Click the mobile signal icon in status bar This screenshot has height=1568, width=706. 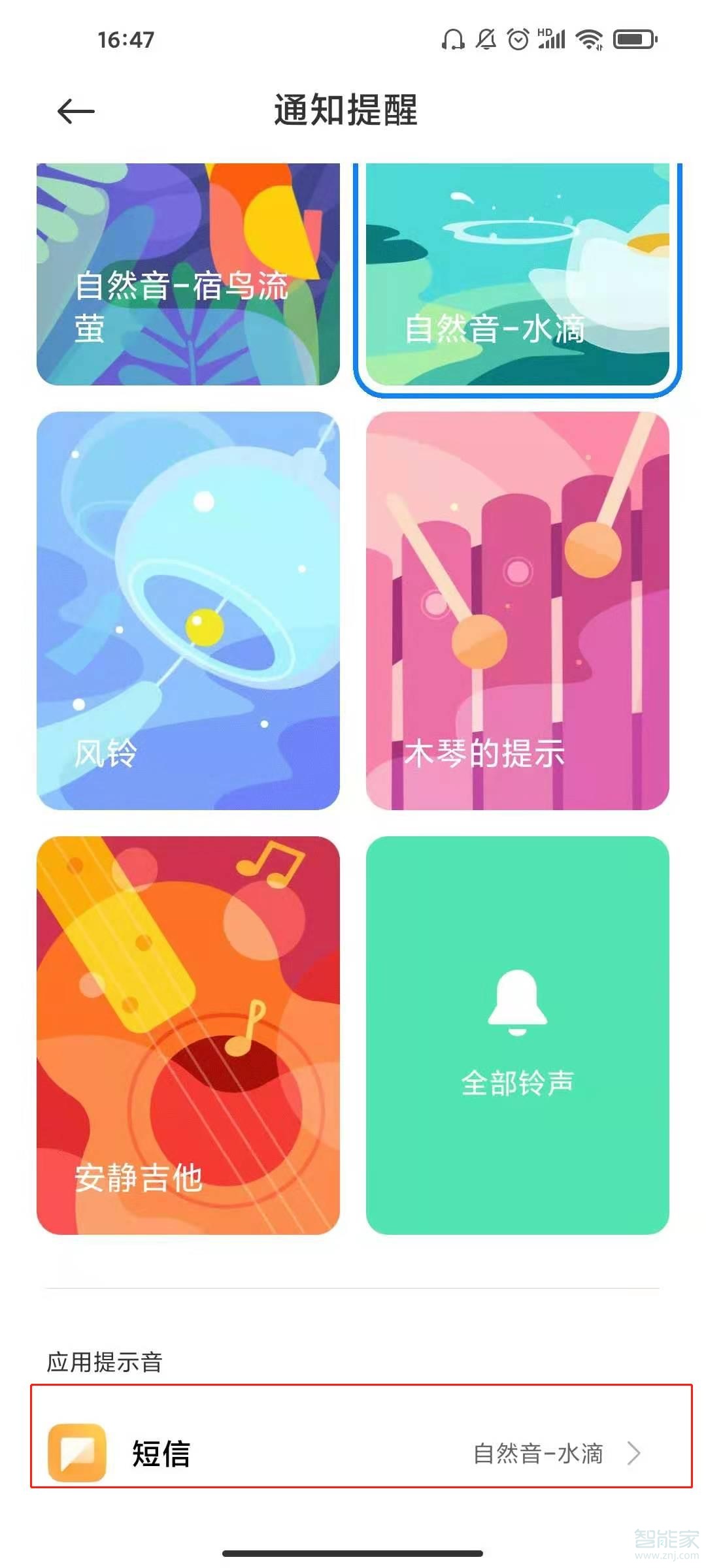click(552, 39)
